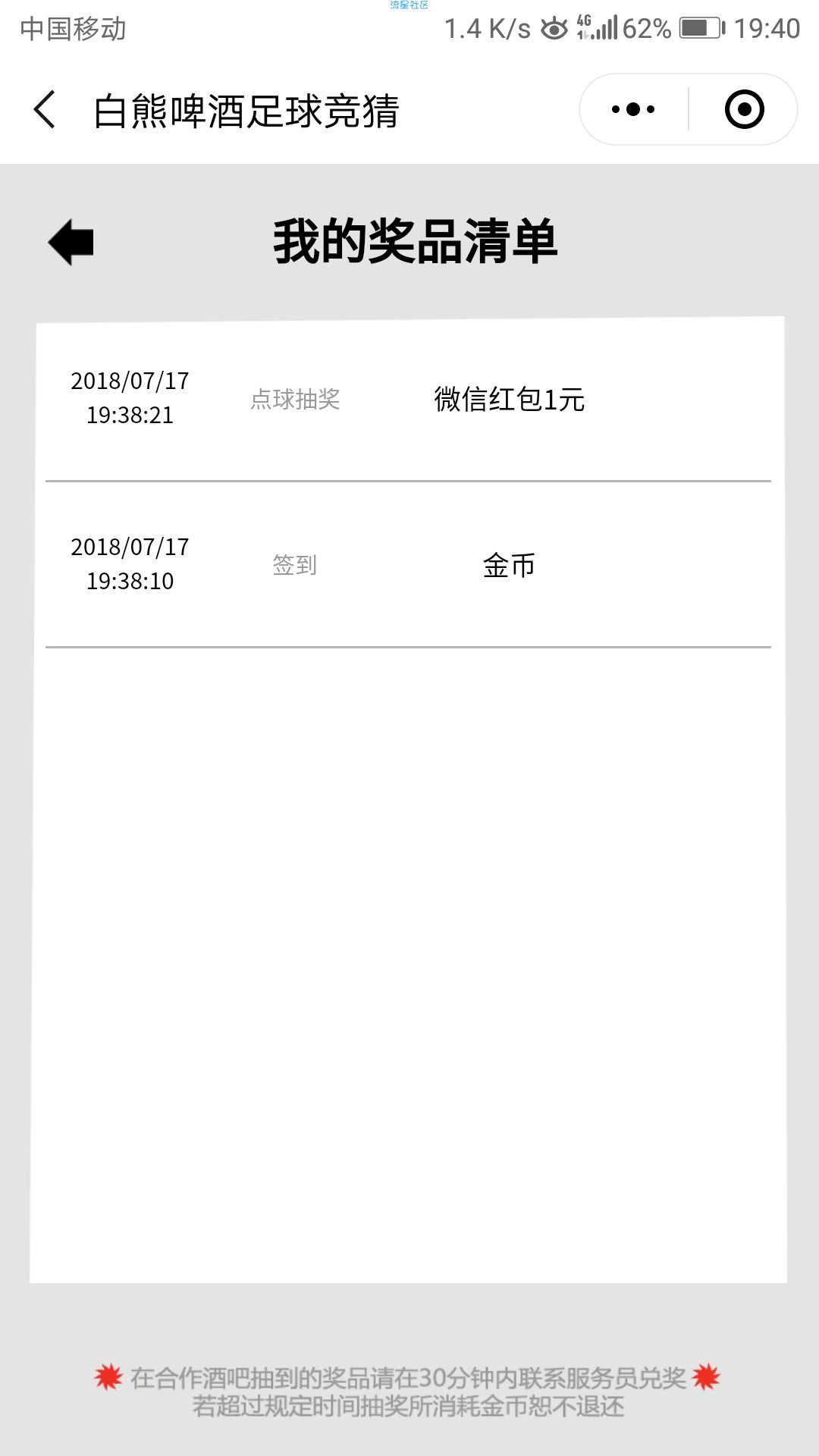Tap the black arrow beside 我的奖品清单
The height and width of the screenshot is (1456, 819).
pos(71,242)
